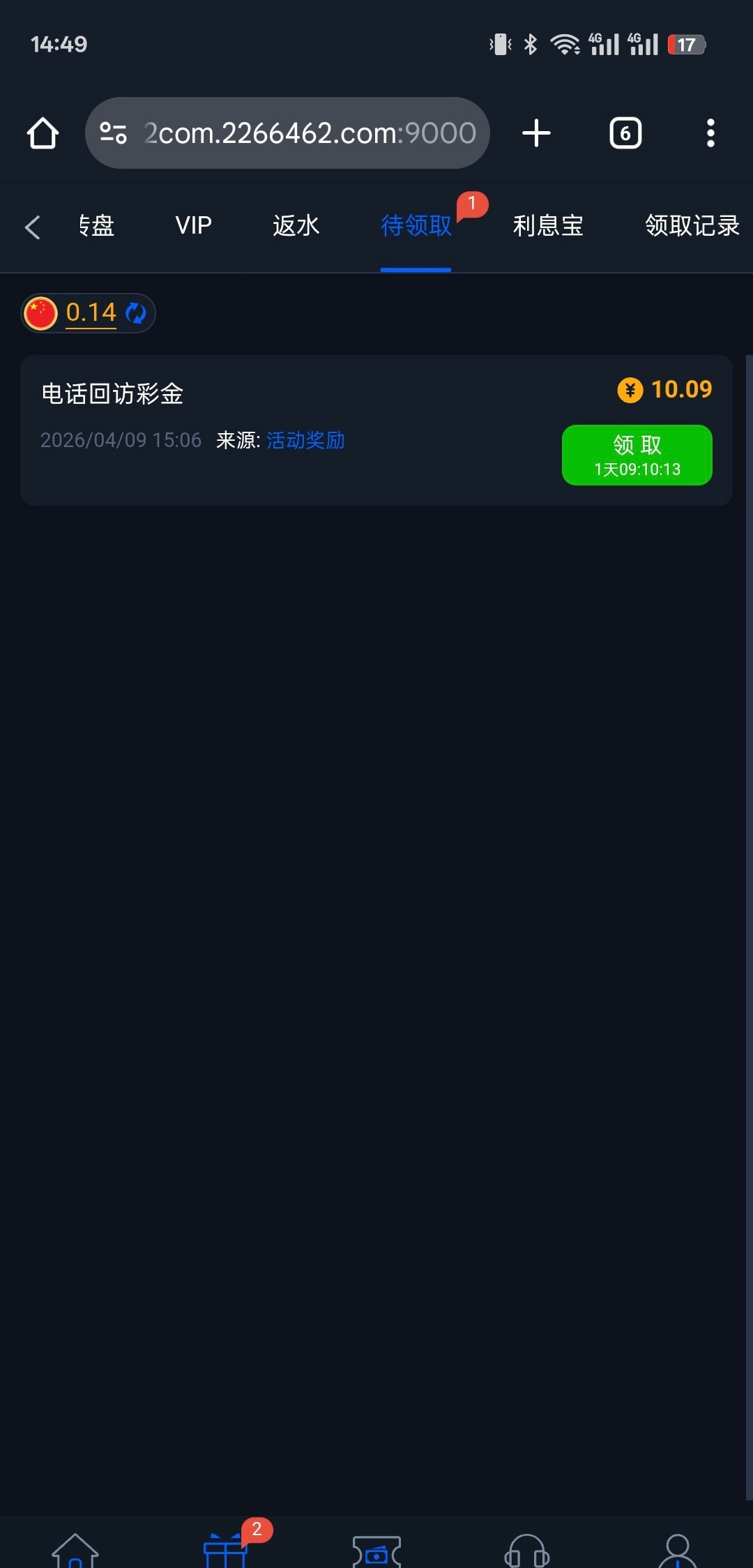Switch to the VIP tab

pyautogui.click(x=193, y=226)
